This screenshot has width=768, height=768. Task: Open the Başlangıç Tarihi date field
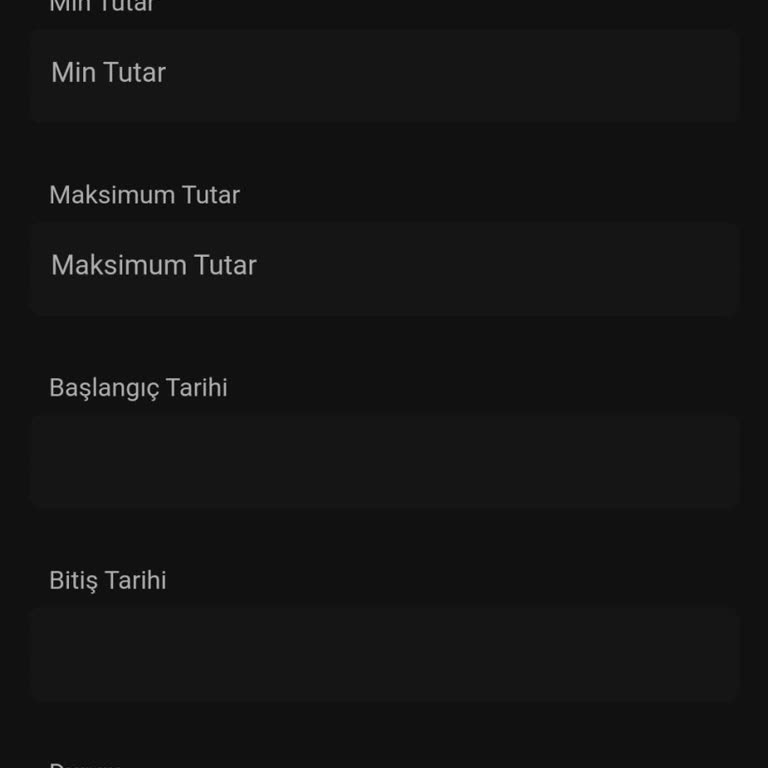click(x=384, y=461)
